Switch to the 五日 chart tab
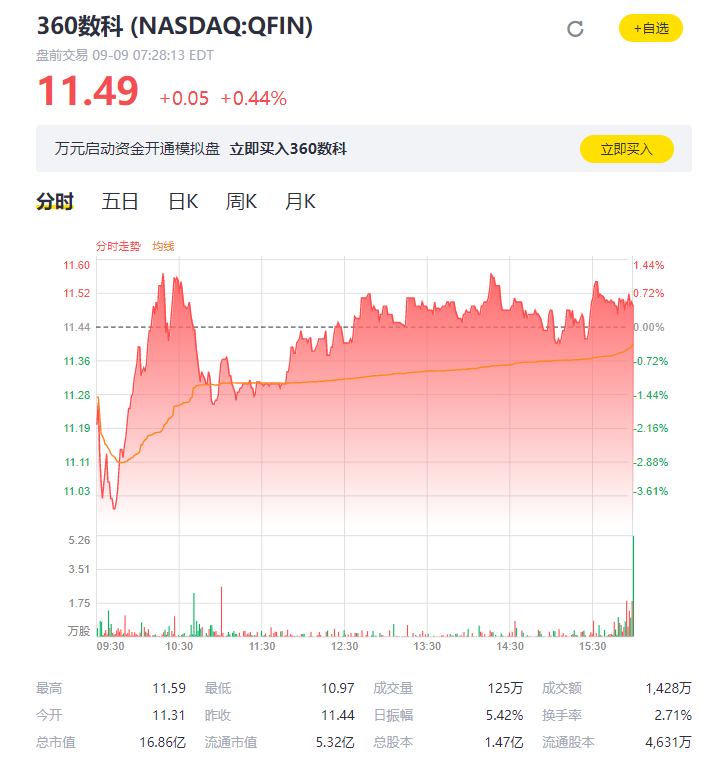Viewport: 706px width, 774px height. 120,202
